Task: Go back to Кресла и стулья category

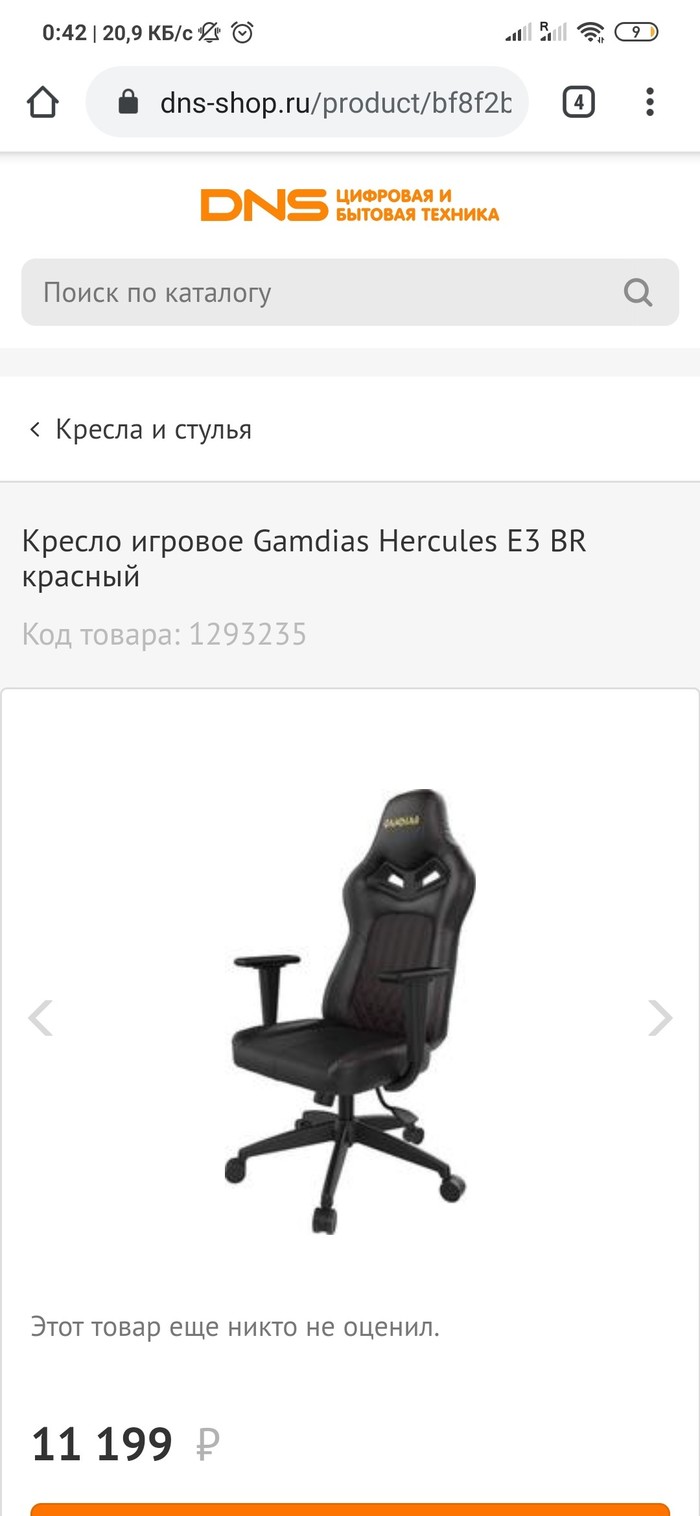Action: tap(140, 430)
